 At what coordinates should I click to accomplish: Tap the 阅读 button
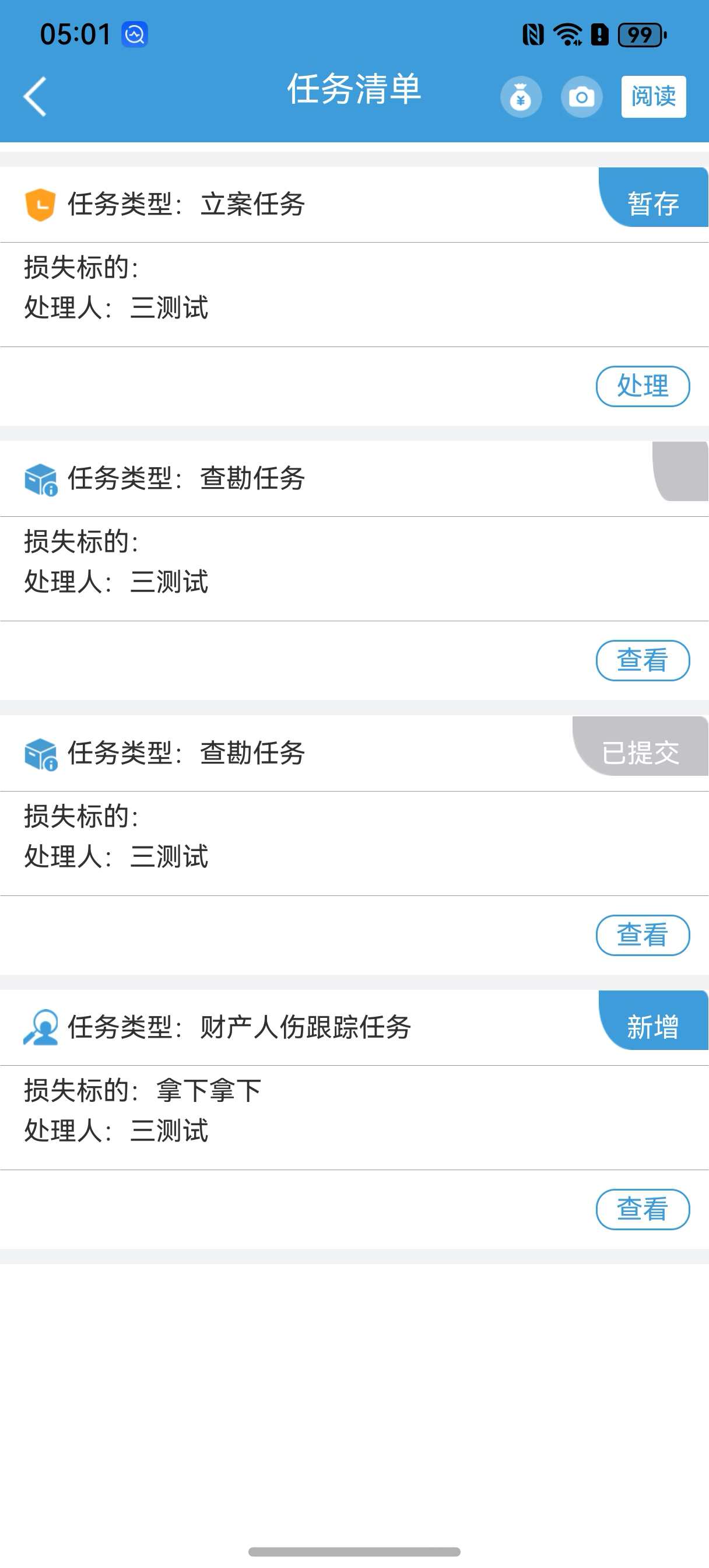coord(654,96)
